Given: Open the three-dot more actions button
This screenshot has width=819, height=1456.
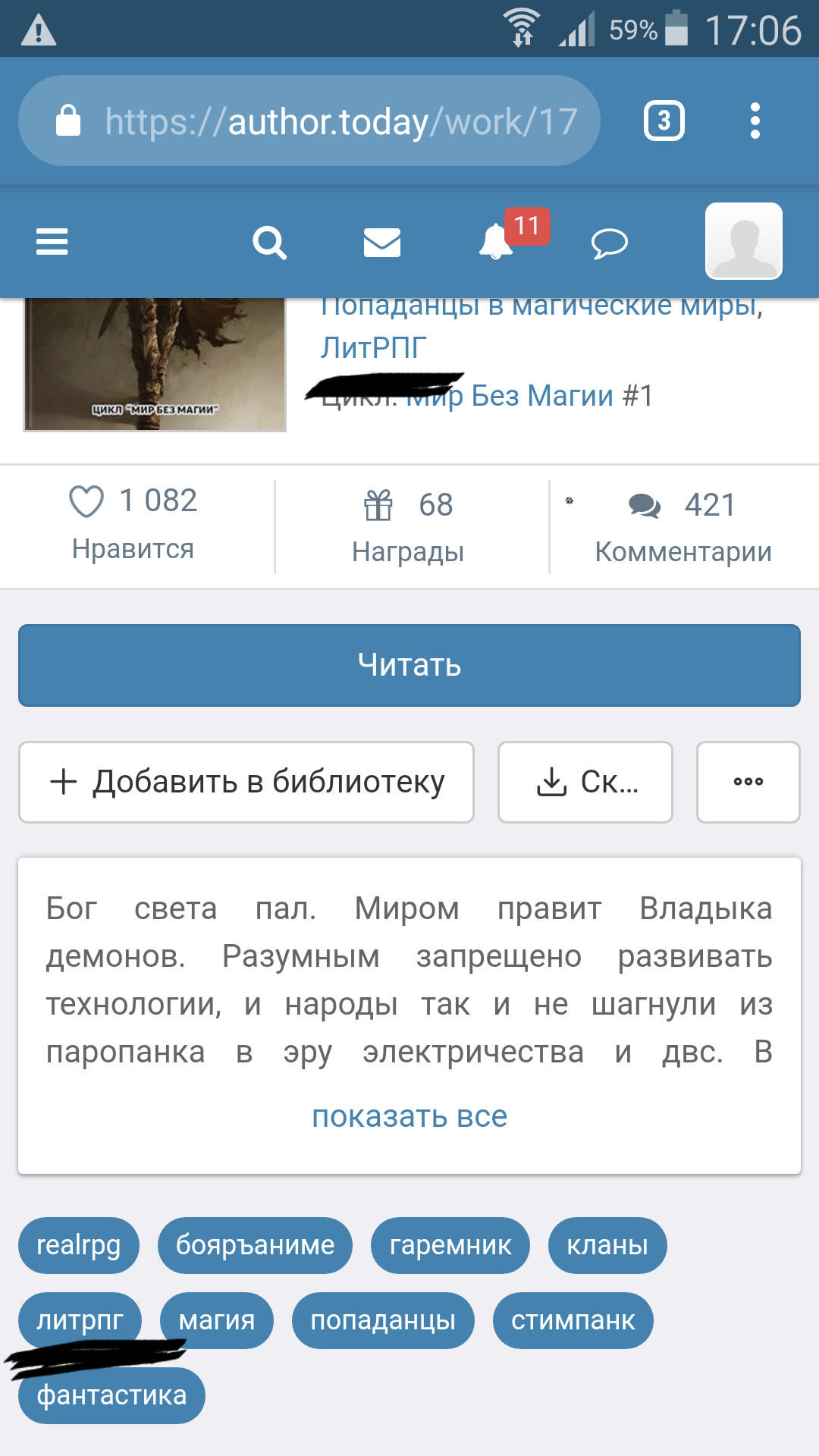Looking at the screenshot, I should coord(748,782).
